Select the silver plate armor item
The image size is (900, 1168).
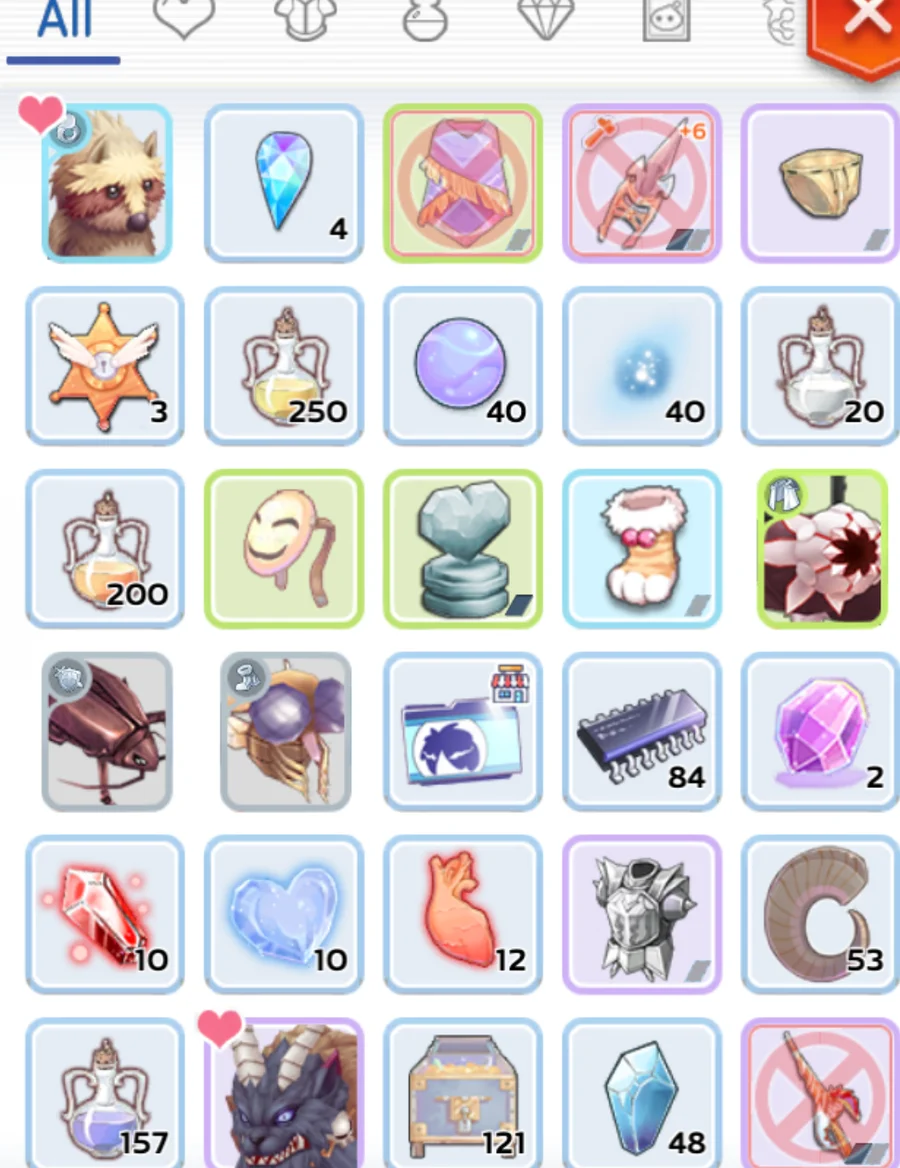(x=642, y=915)
